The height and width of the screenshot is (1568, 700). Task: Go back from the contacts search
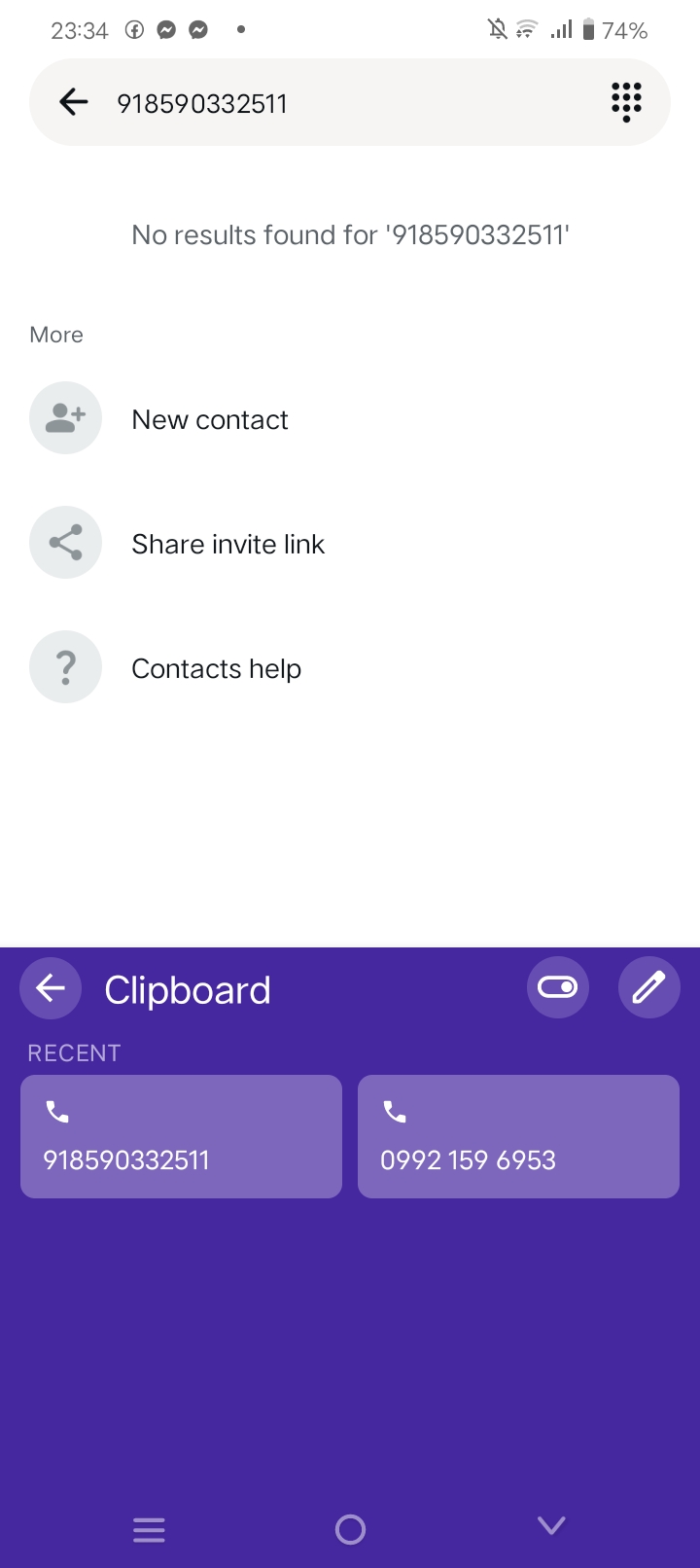[x=74, y=102]
